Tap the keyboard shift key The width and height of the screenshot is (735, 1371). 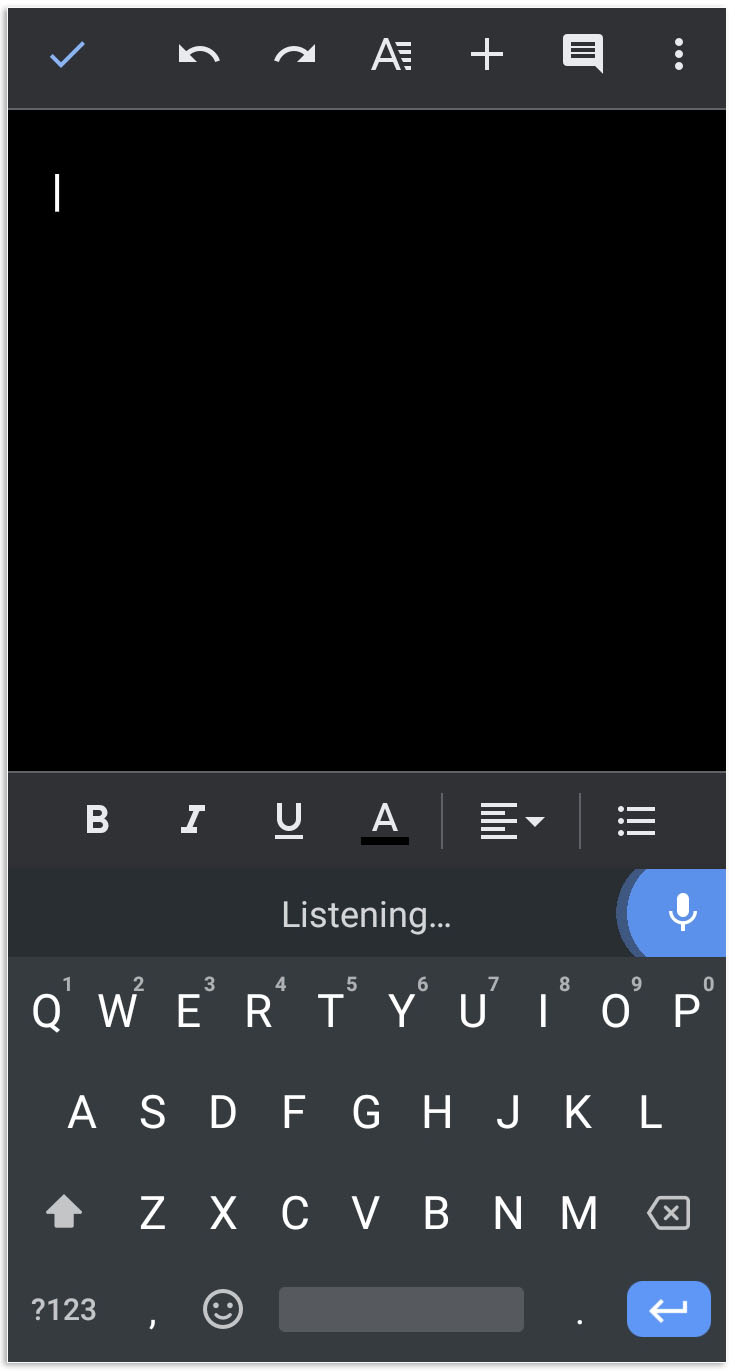pyautogui.click(x=64, y=1213)
